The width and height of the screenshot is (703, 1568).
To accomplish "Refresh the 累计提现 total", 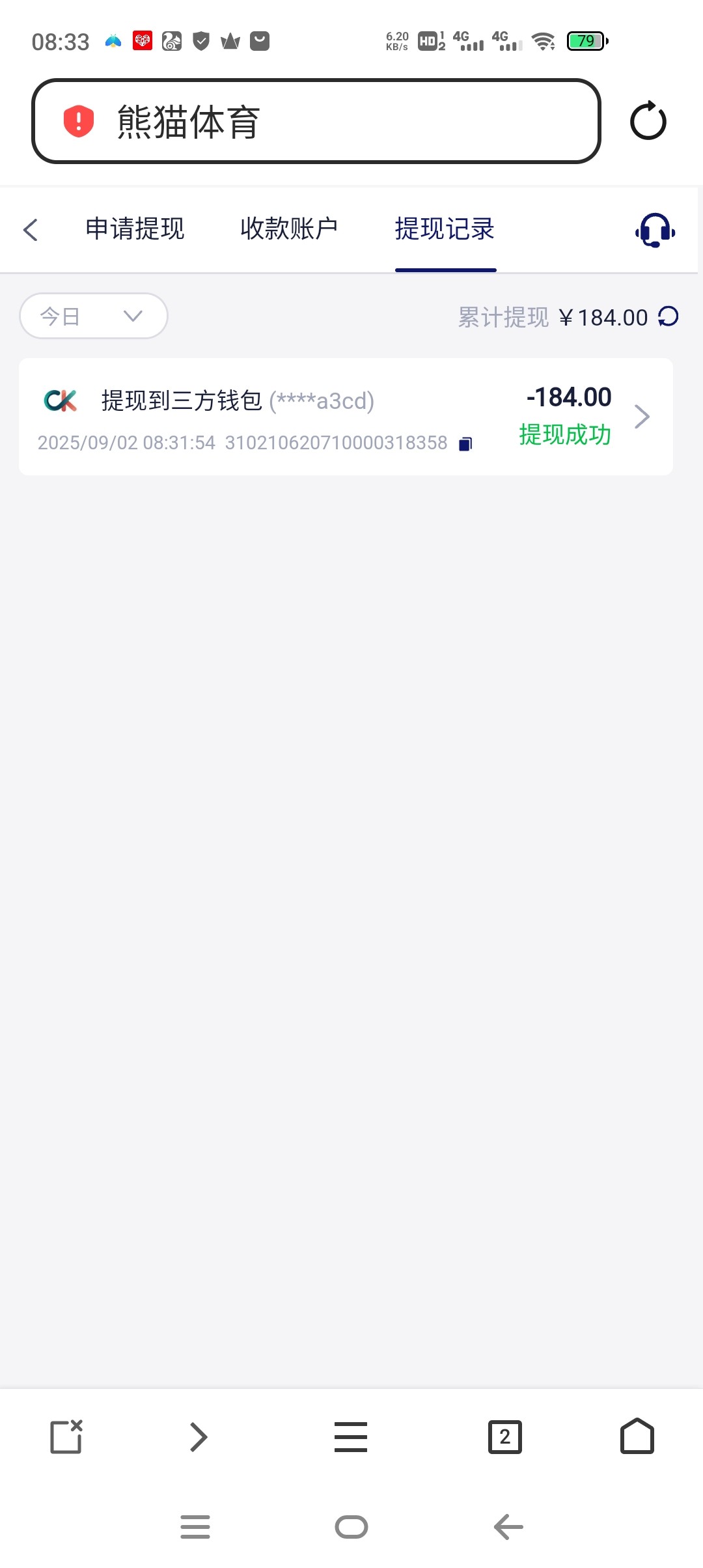I will [669, 317].
